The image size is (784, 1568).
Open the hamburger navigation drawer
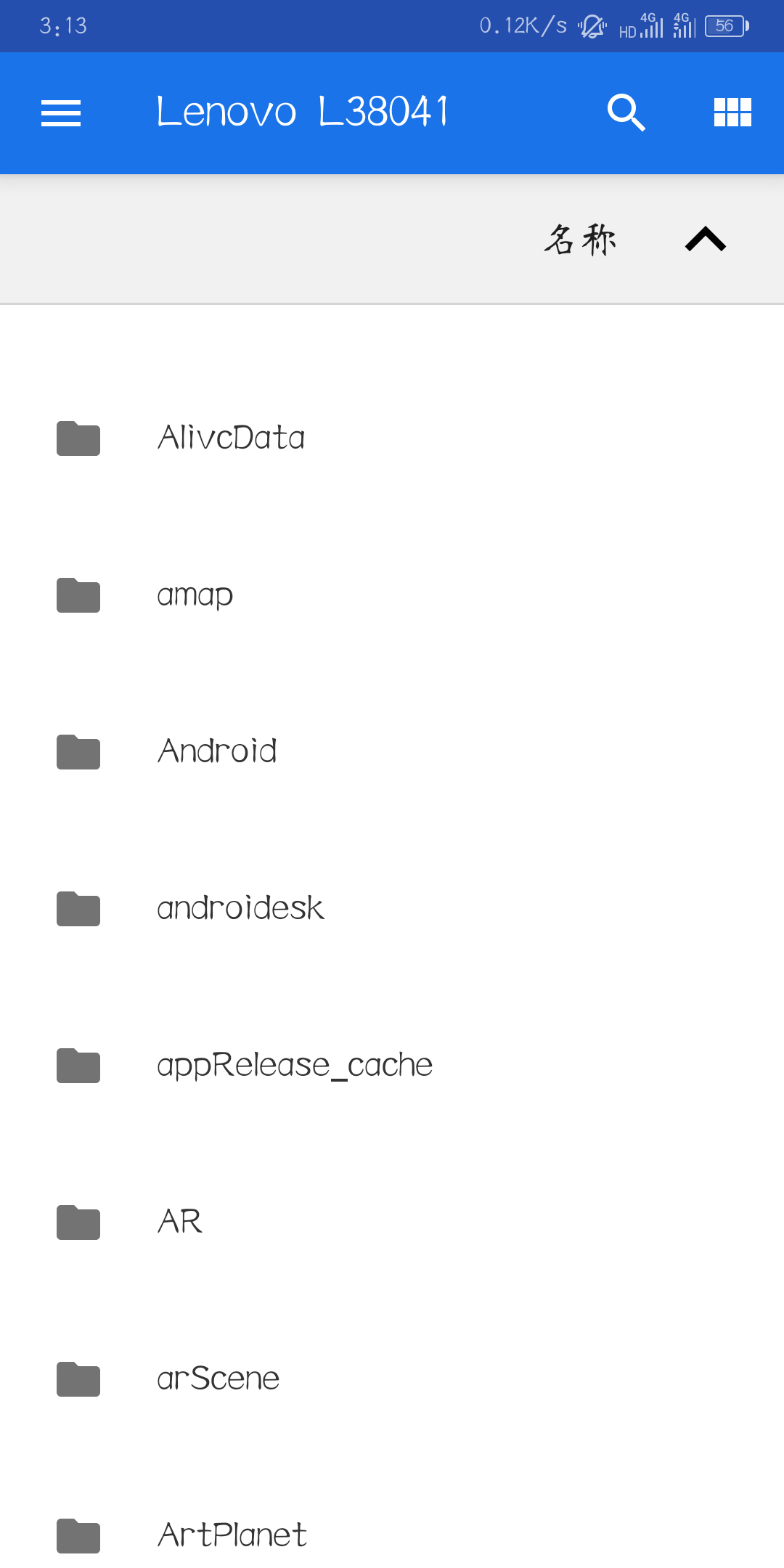(61, 113)
